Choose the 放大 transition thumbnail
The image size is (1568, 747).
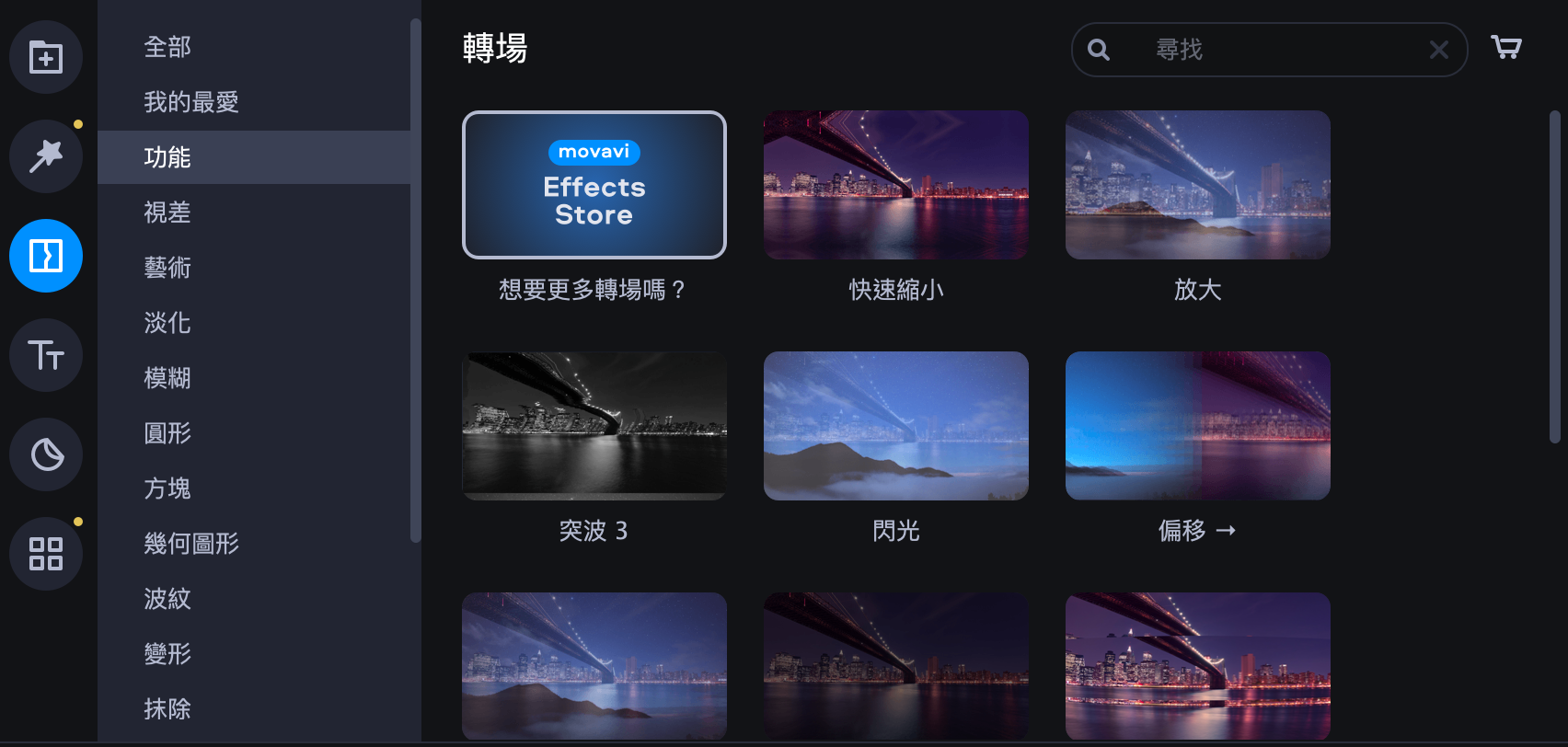[x=1198, y=185]
